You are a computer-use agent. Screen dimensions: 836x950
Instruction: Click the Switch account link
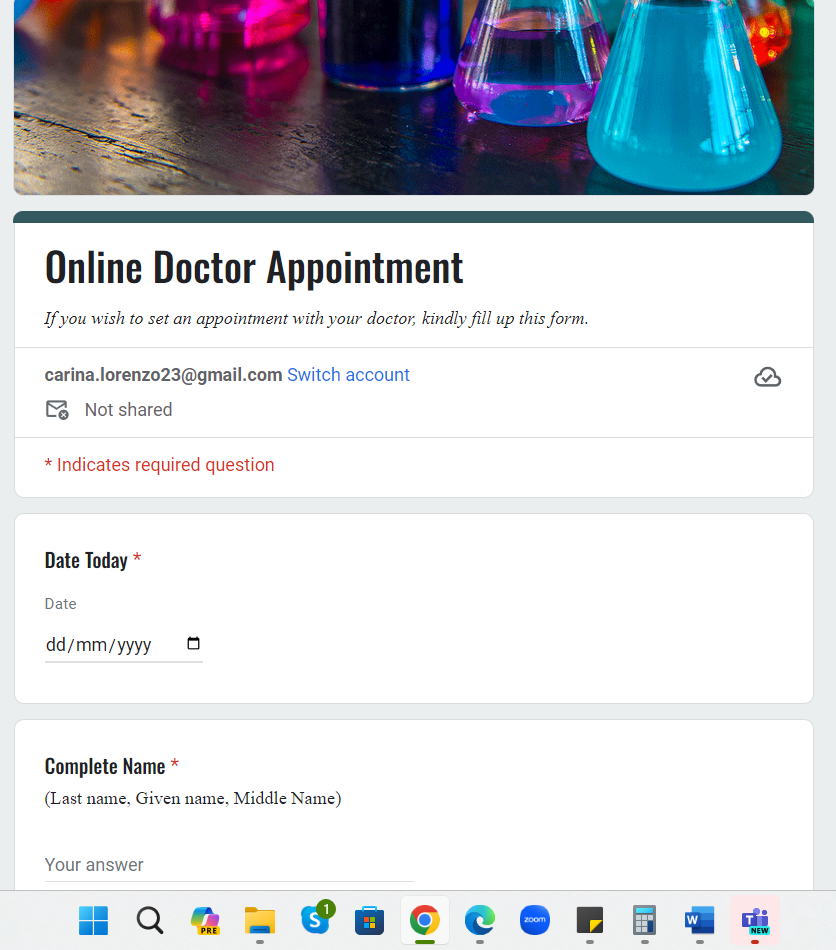[348, 375]
